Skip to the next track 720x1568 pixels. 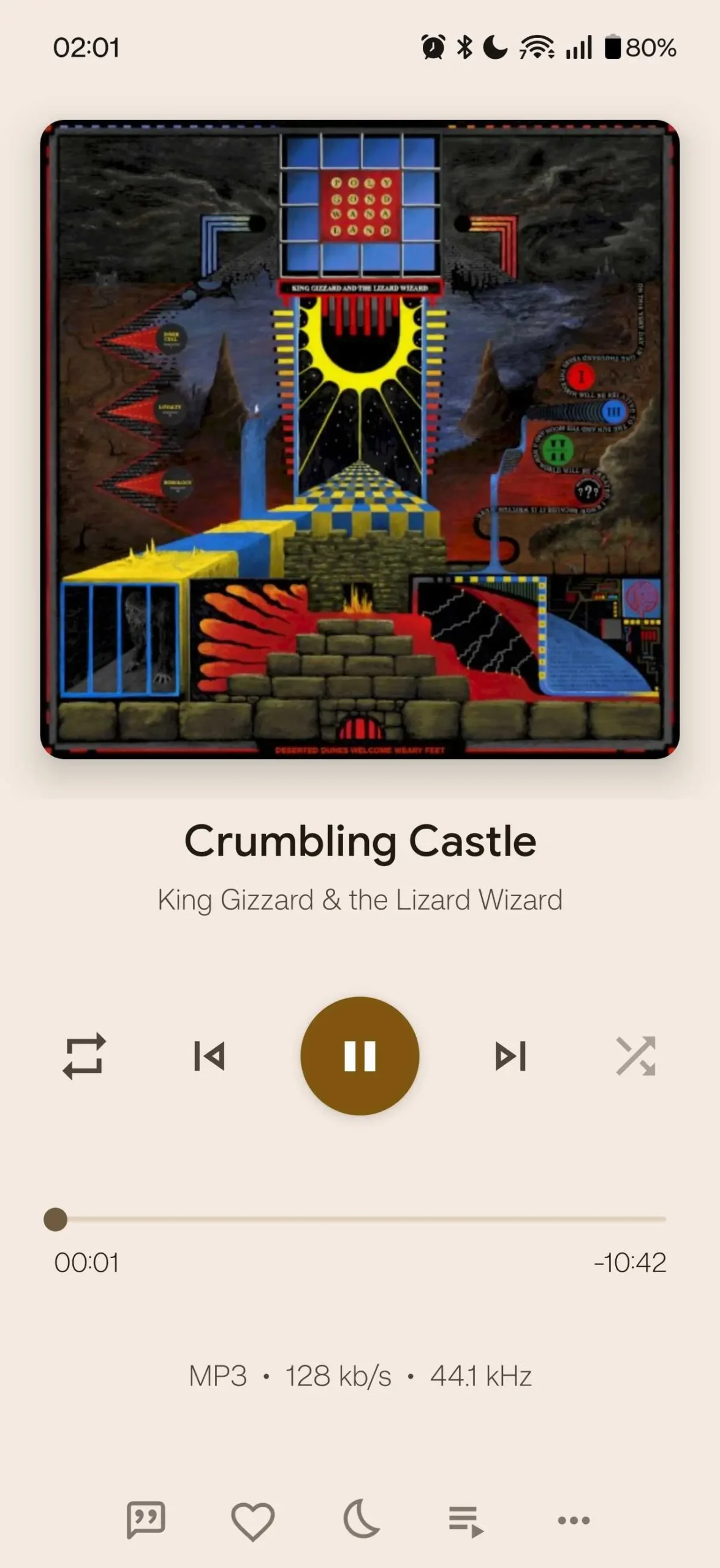point(510,1056)
